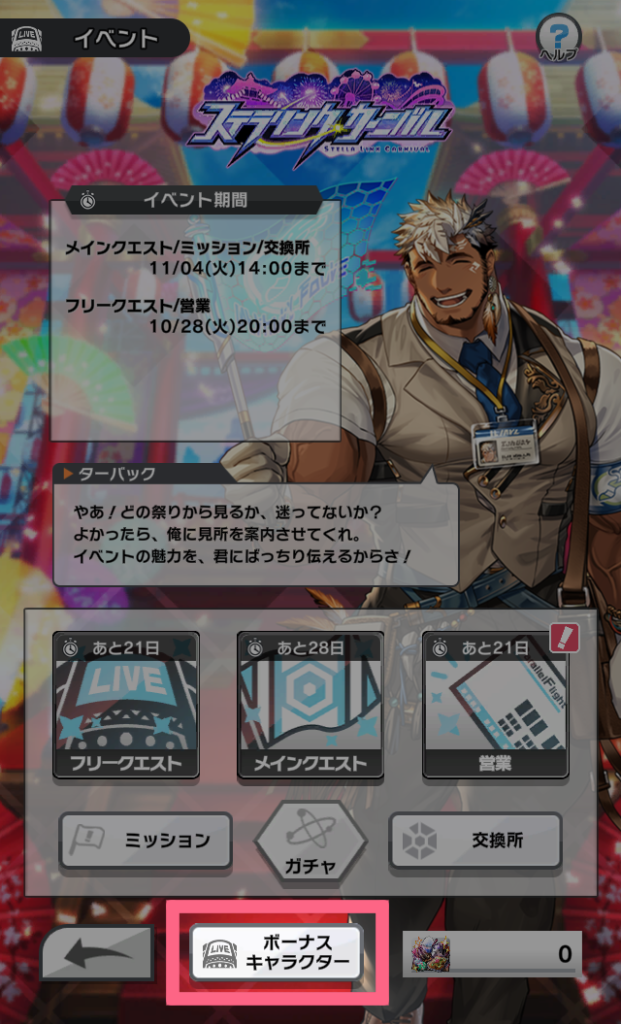This screenshot has width=621, height=1024.
Task: Go to the 交換所 exchange shop
Action: point(475,841)
